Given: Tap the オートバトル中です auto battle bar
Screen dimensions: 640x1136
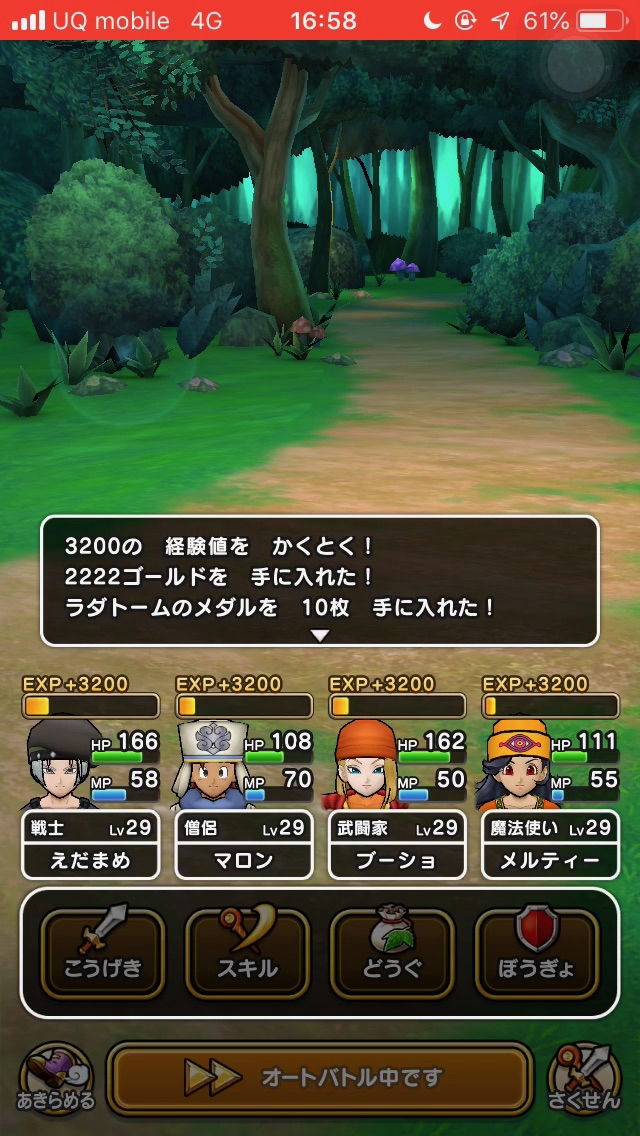Looking at the screenshot, I should point(320,1077).
